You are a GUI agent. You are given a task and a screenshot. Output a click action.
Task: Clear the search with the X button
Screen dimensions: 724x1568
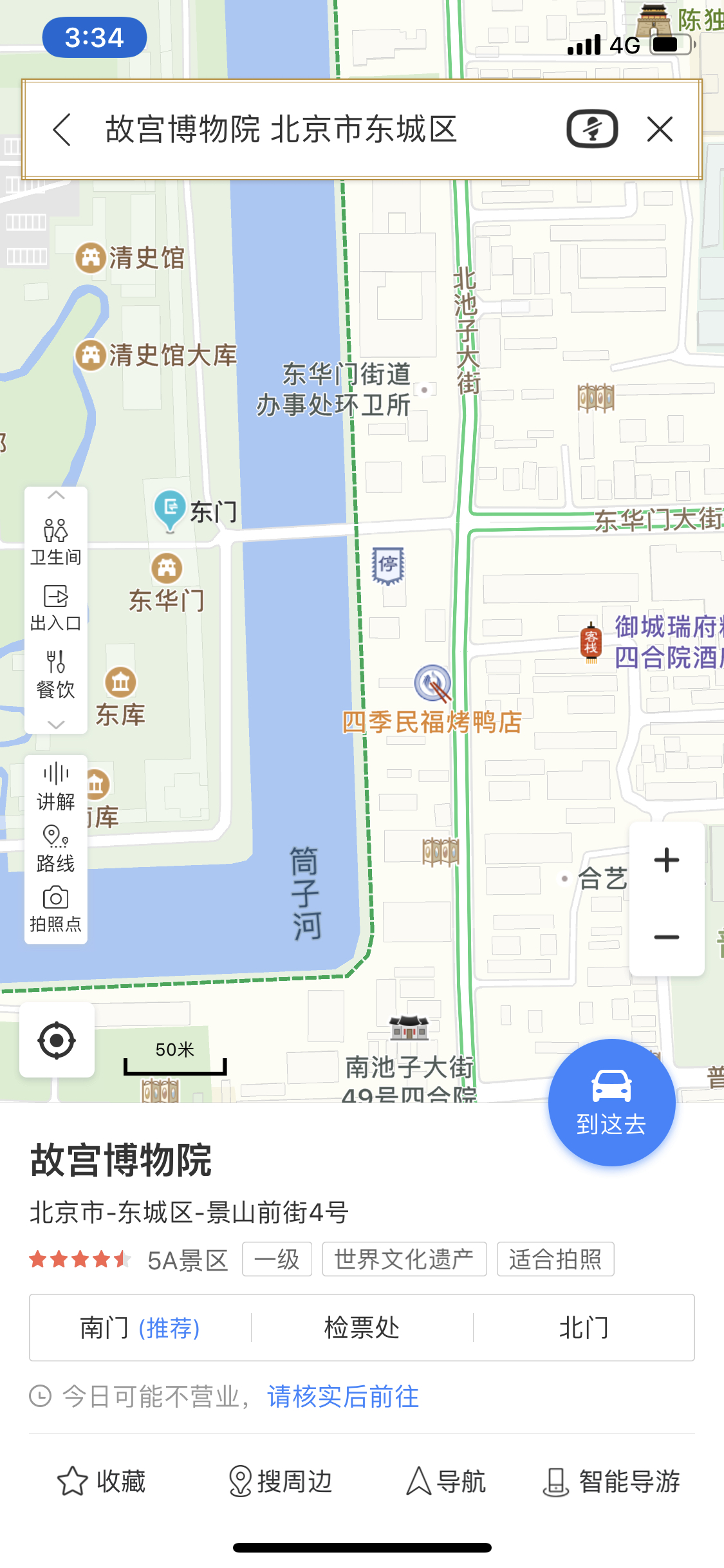click(x=660, y=129)
